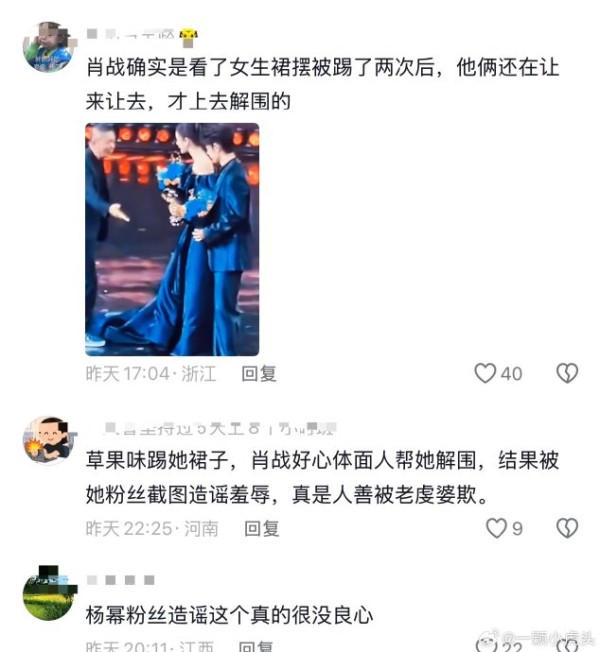Like the comment with 40 likes

click(x=486, y=373)
